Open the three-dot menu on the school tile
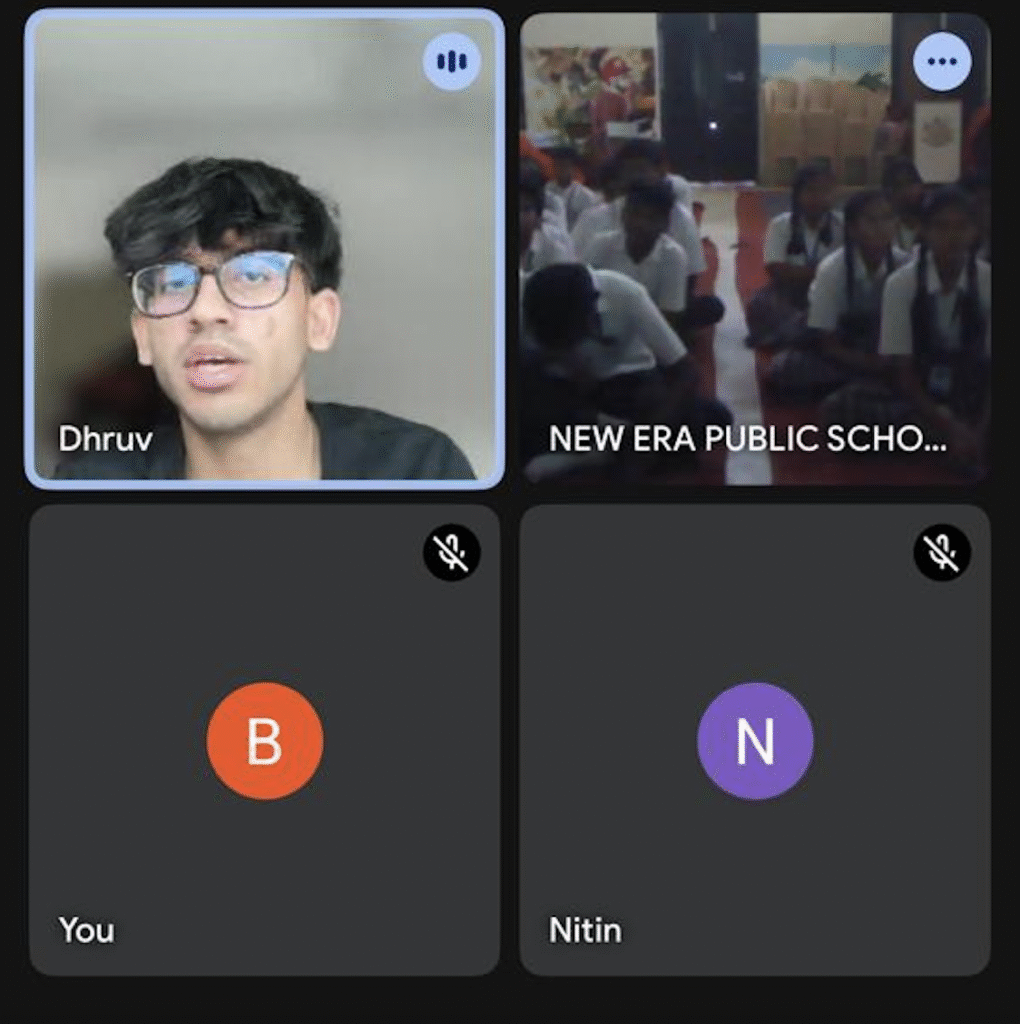This screenshot has width=1020, height=1024. point(941,61)
